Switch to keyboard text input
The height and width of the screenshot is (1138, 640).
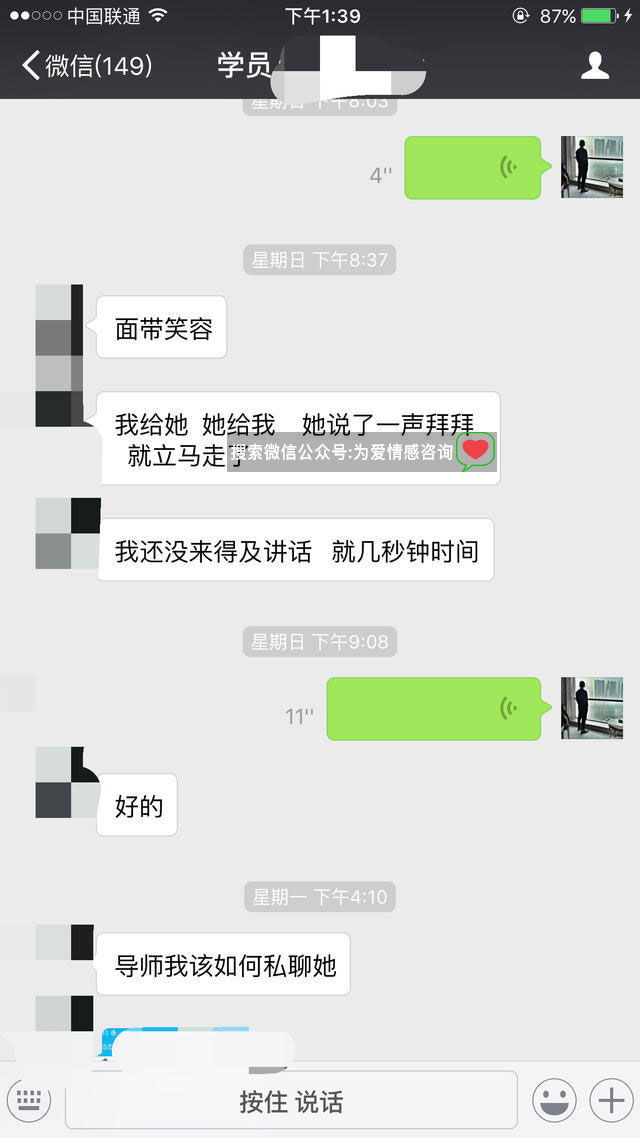pyautogui.click(x=28, y=1101)
